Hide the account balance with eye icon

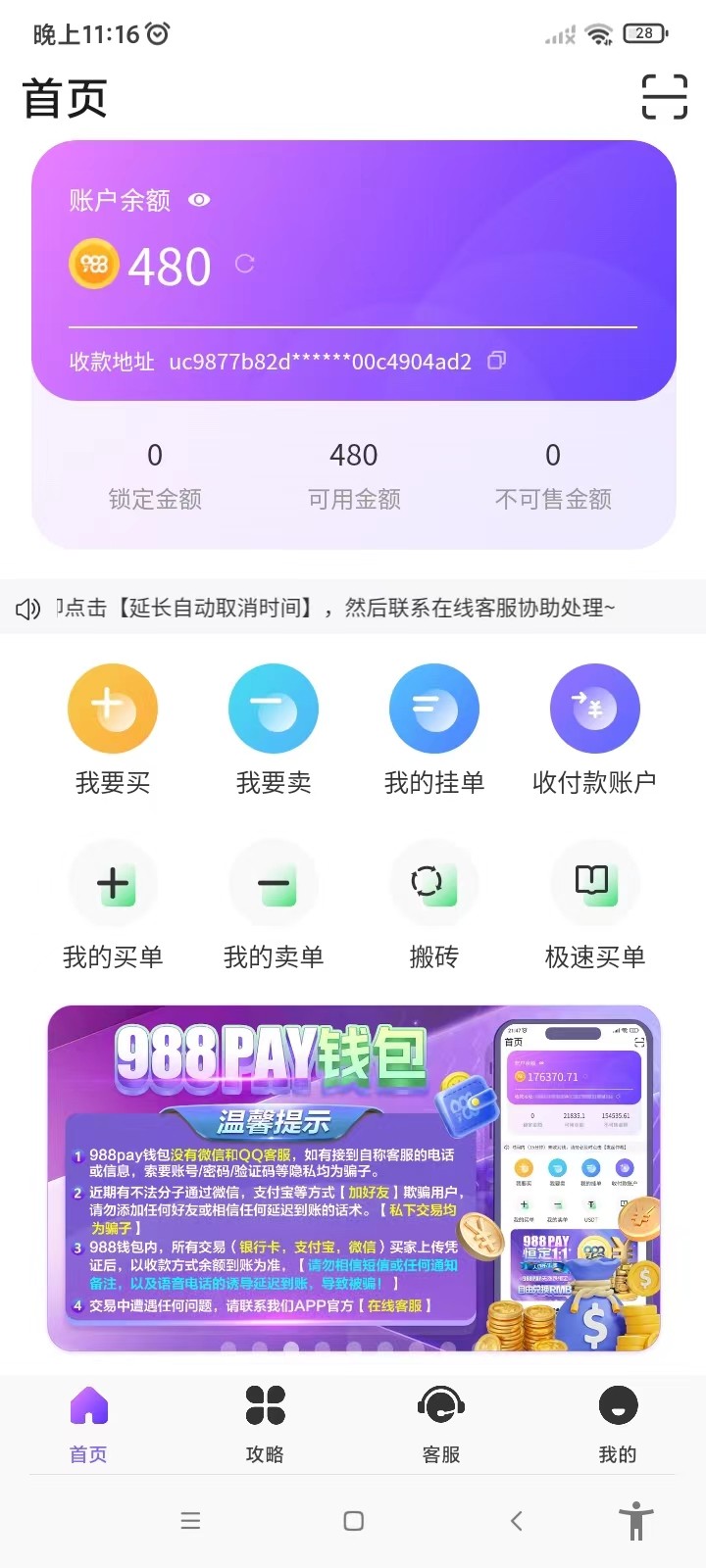coord(199,200)
